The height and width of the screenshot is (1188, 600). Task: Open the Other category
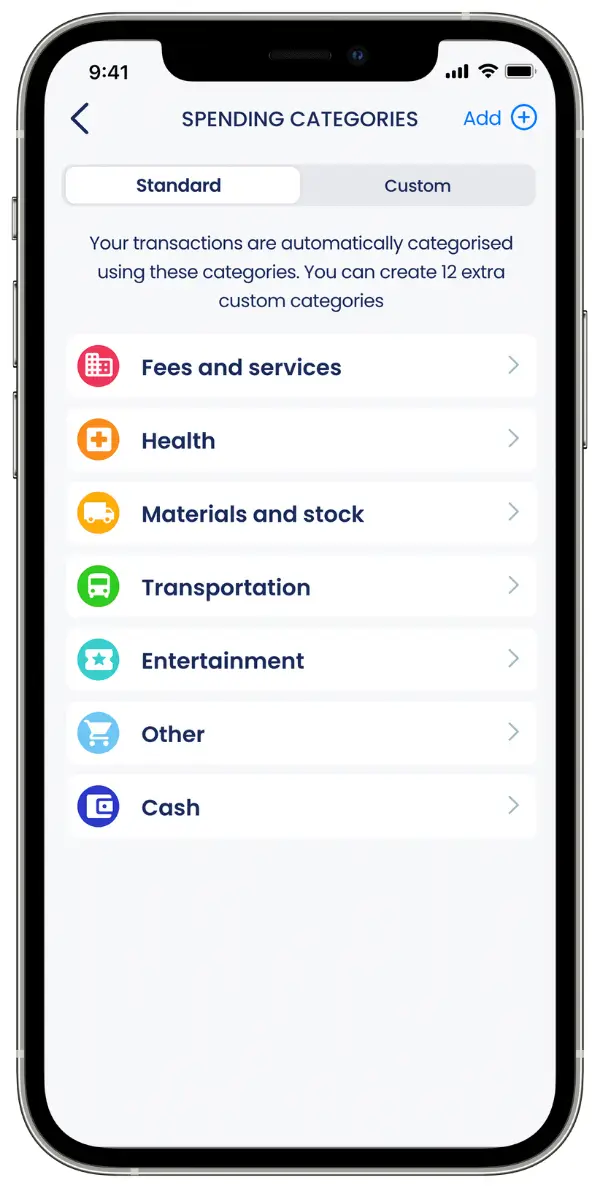tap(300, 734)
